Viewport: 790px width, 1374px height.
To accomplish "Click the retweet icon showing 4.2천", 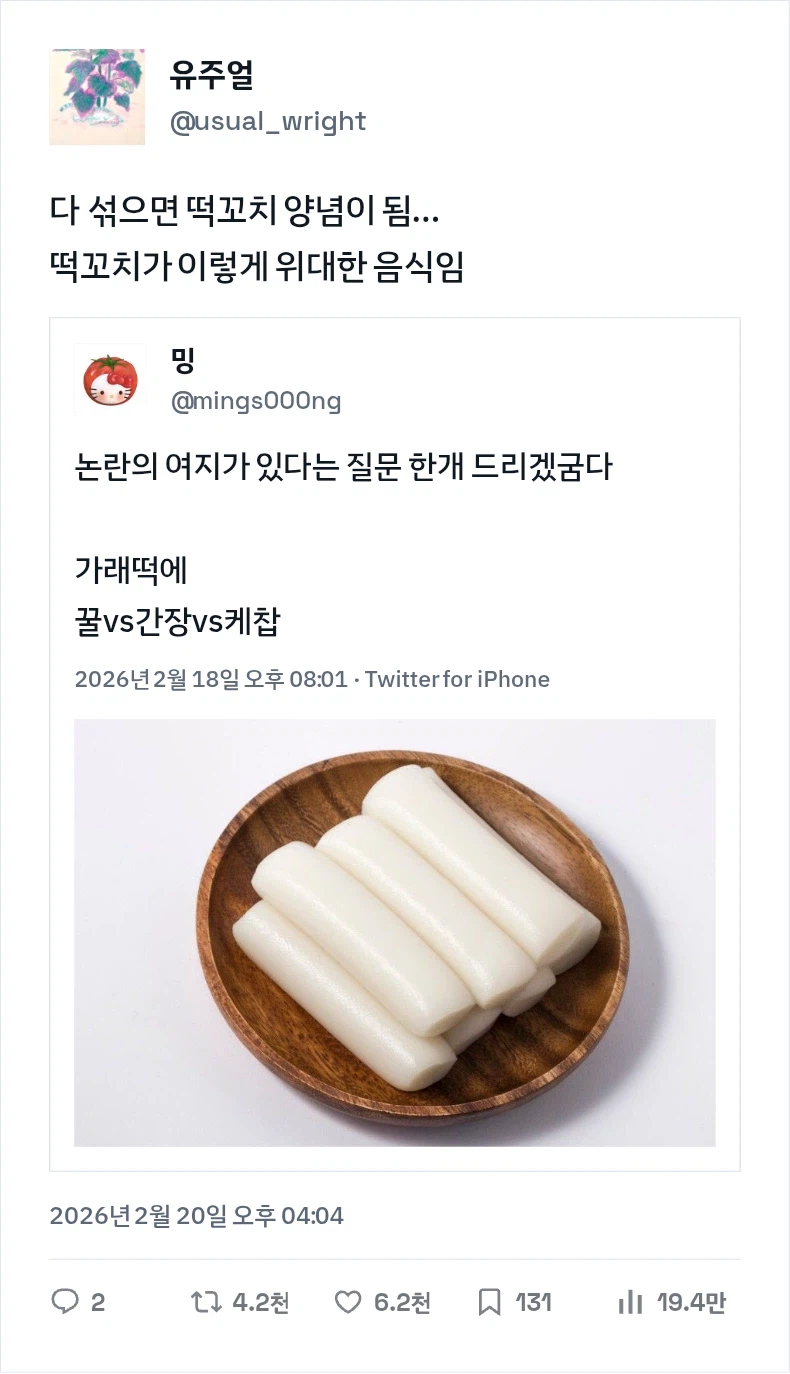I will pyautogui.click(x=205, y=1302).
